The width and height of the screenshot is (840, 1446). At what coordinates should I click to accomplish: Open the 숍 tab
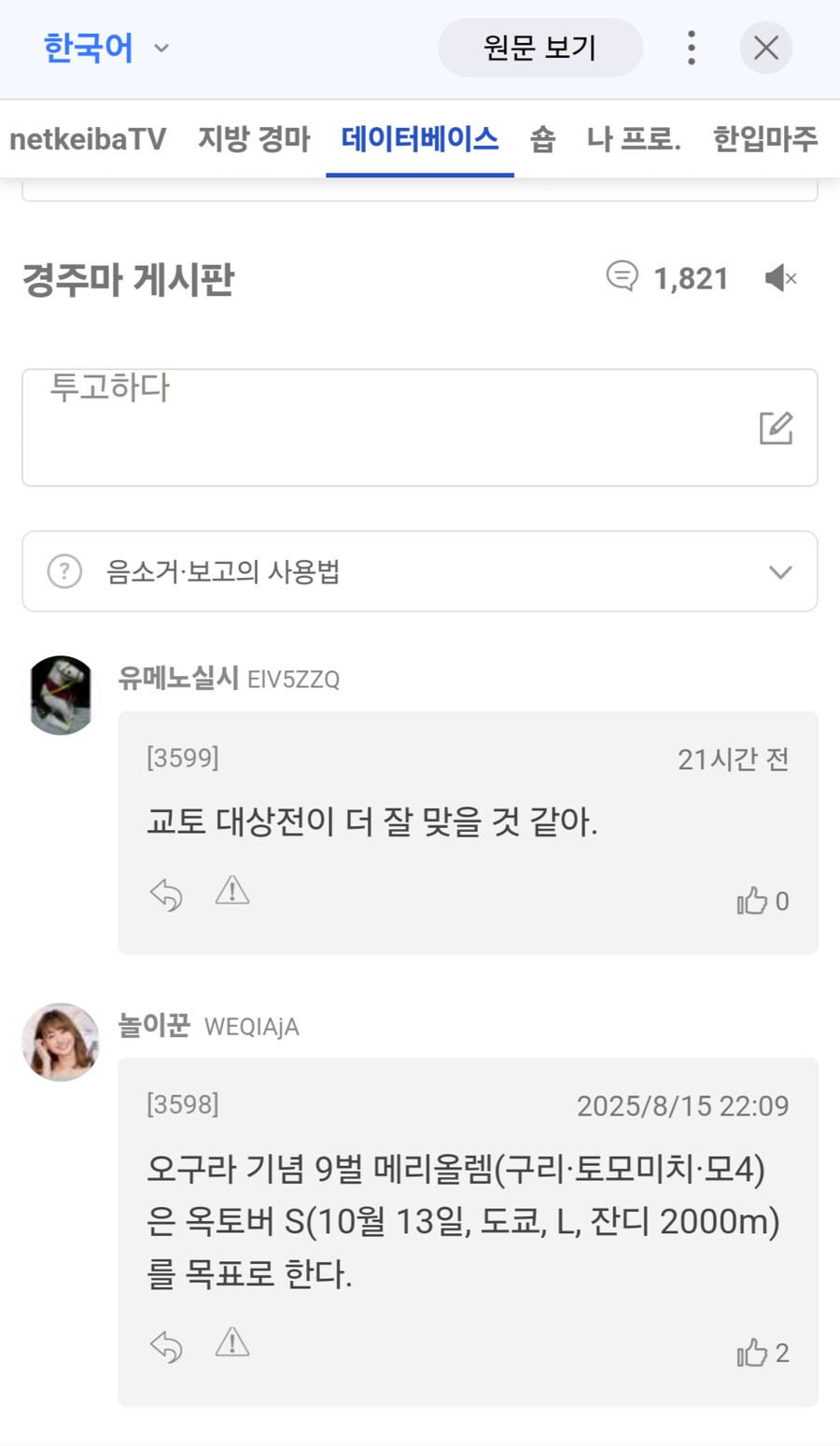click(541, 140)
